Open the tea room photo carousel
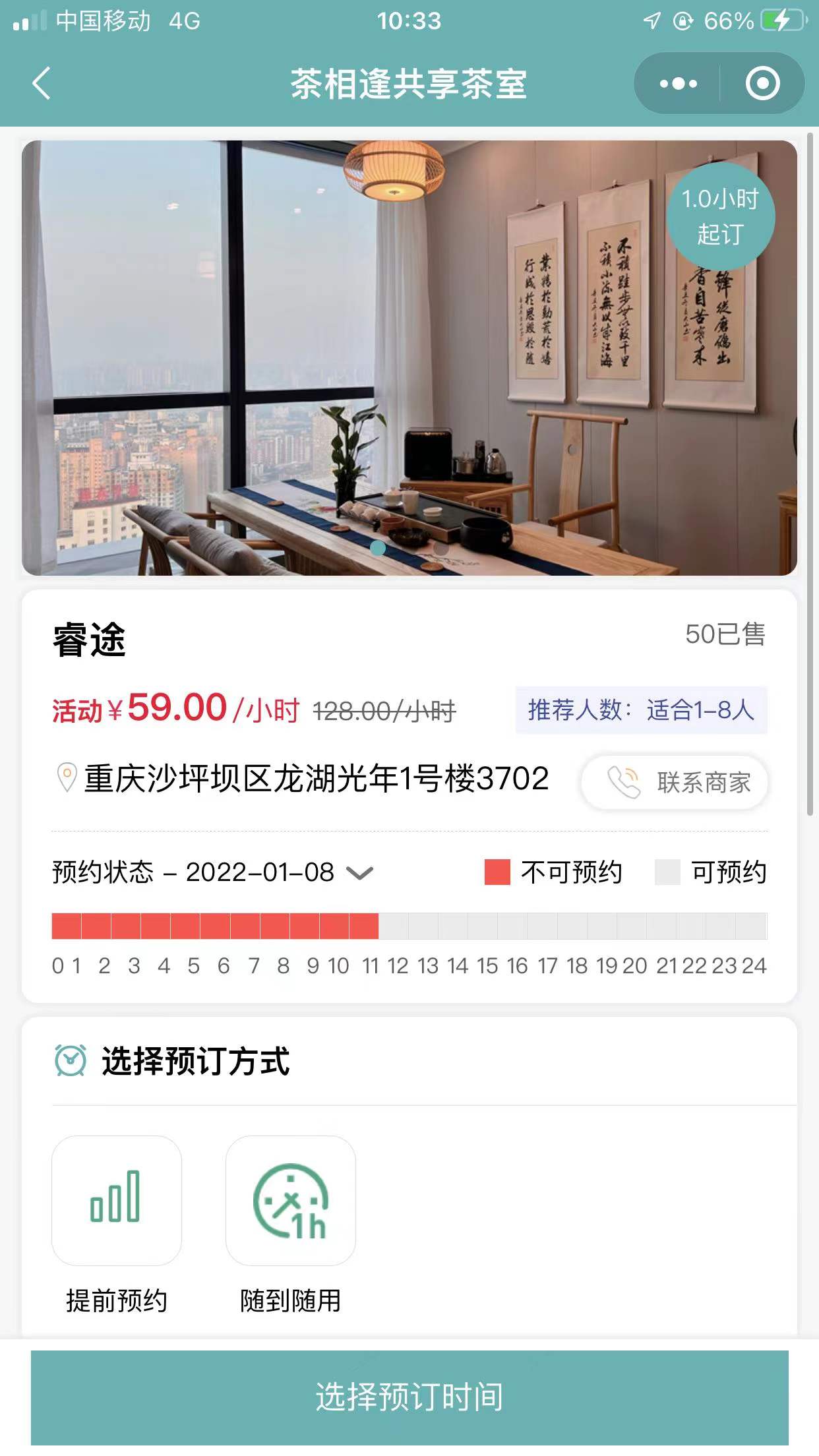 coord(409,357)
